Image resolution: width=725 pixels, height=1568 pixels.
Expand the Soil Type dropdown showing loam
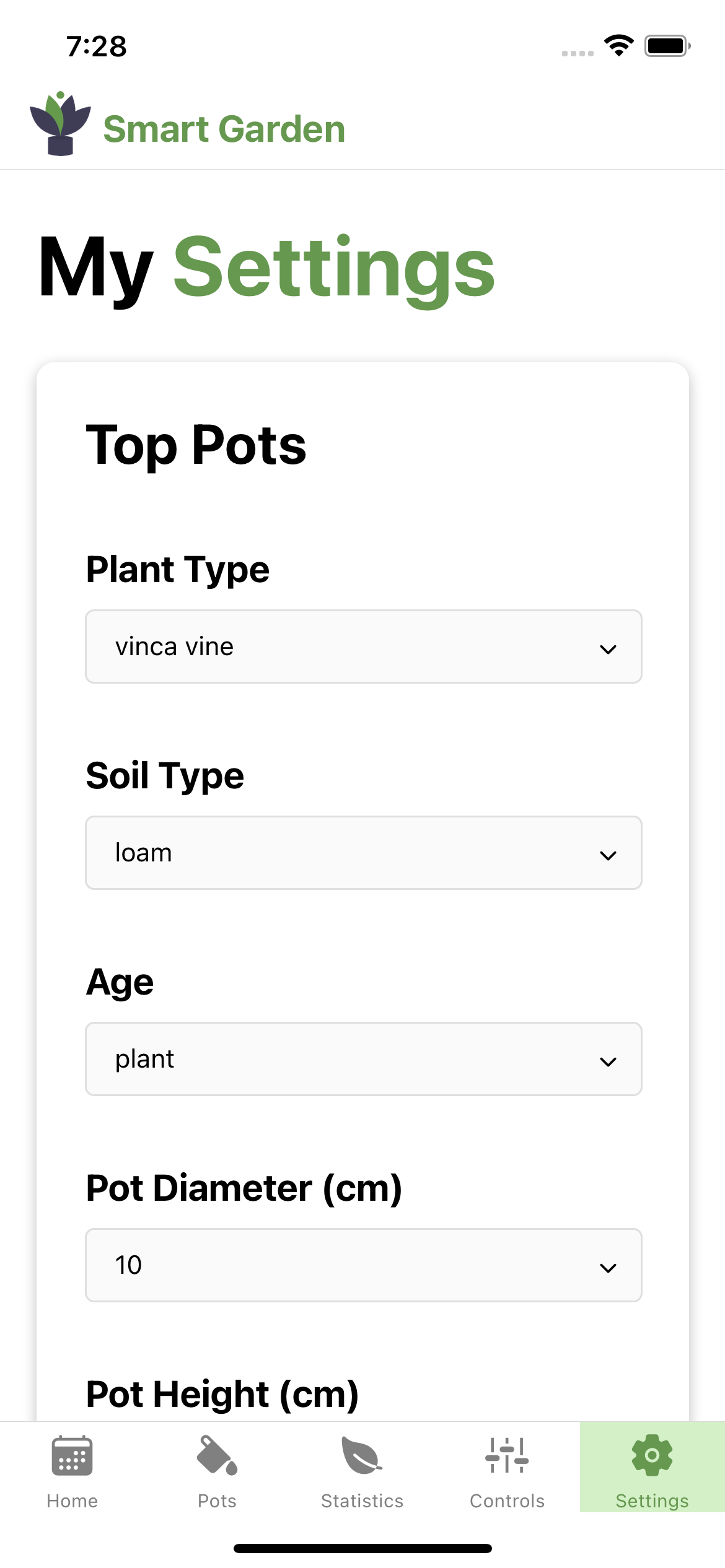(363, 853)
